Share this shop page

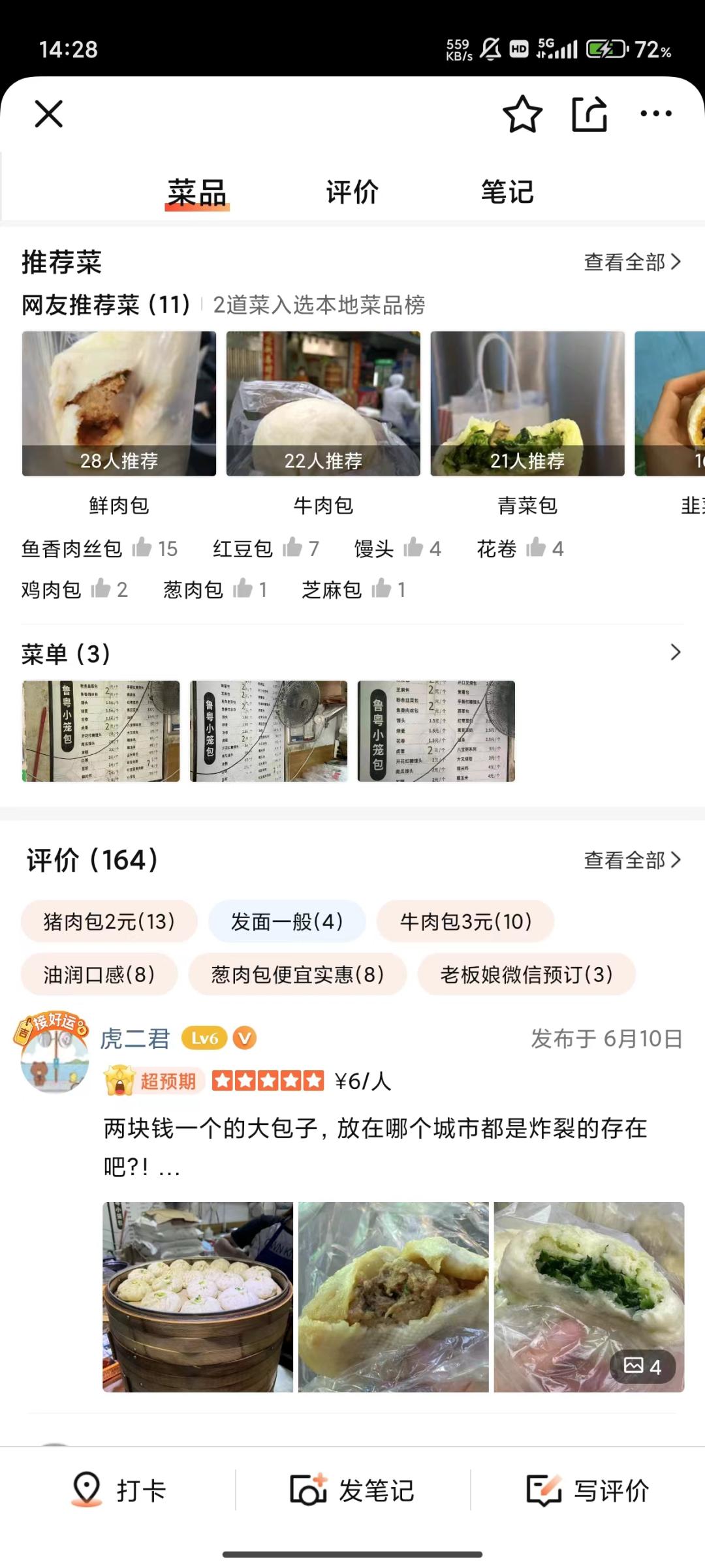[x=589, y=114]
